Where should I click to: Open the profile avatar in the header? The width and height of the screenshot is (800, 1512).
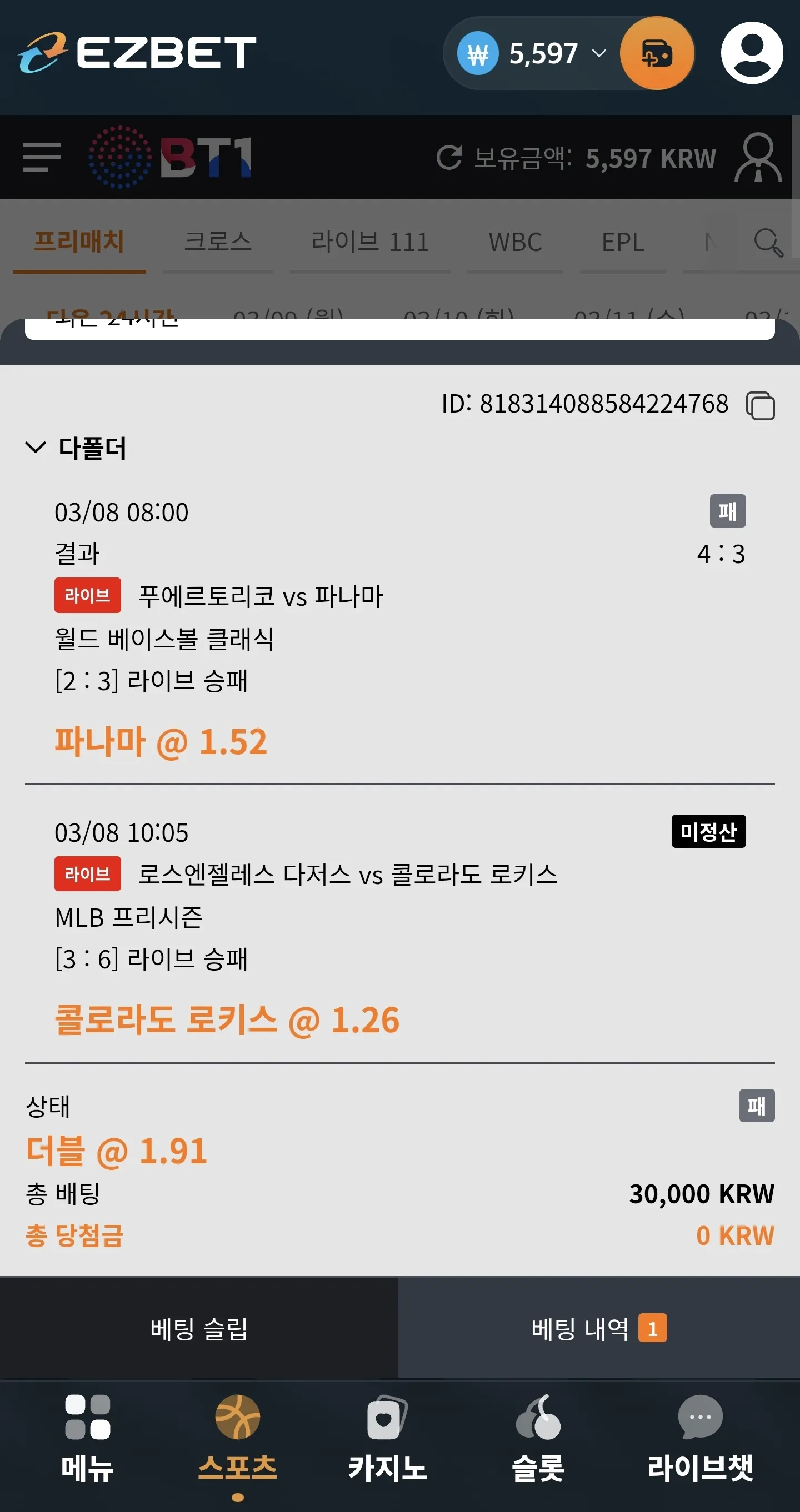point(752,53)
